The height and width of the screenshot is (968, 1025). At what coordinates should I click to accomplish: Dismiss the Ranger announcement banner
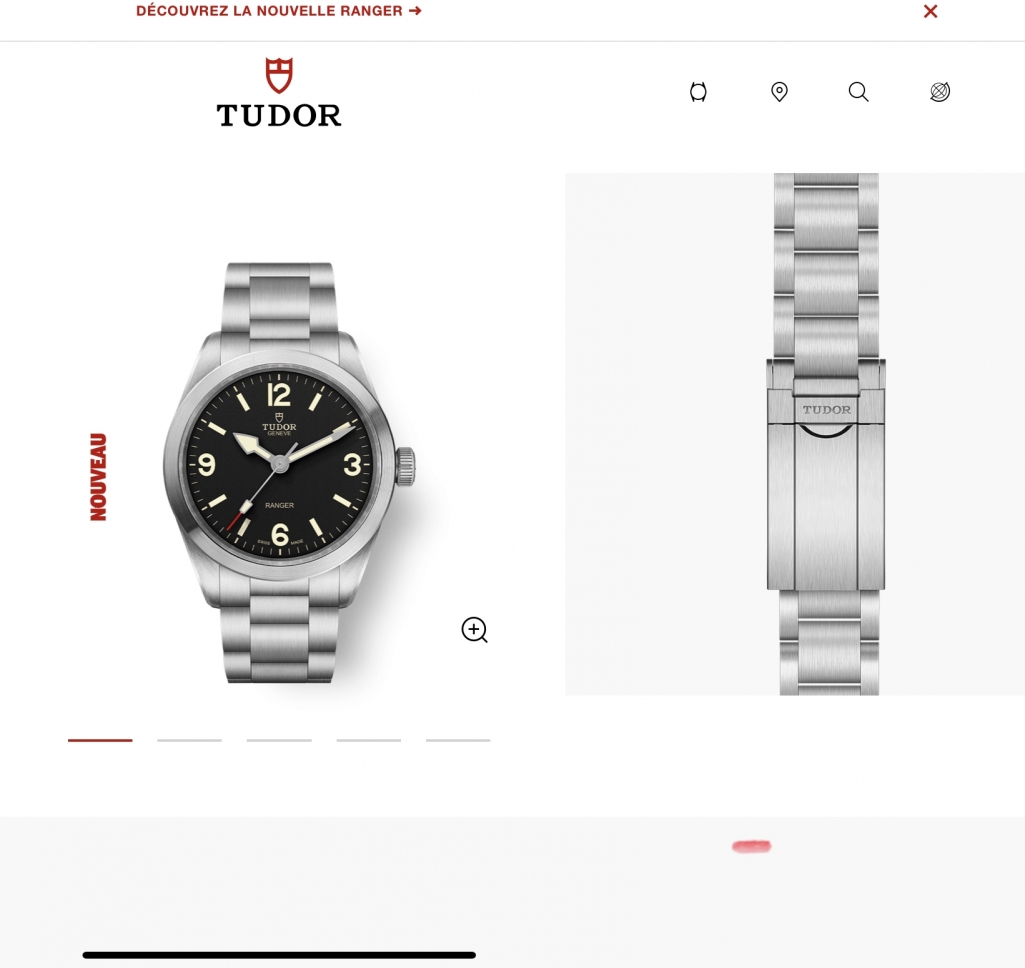(930, 11)
